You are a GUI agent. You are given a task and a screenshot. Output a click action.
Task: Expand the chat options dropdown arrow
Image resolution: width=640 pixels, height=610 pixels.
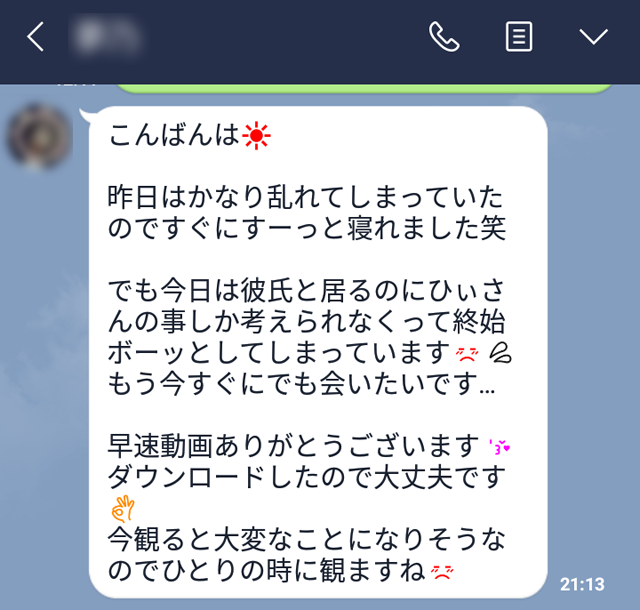tap(593, 38)
